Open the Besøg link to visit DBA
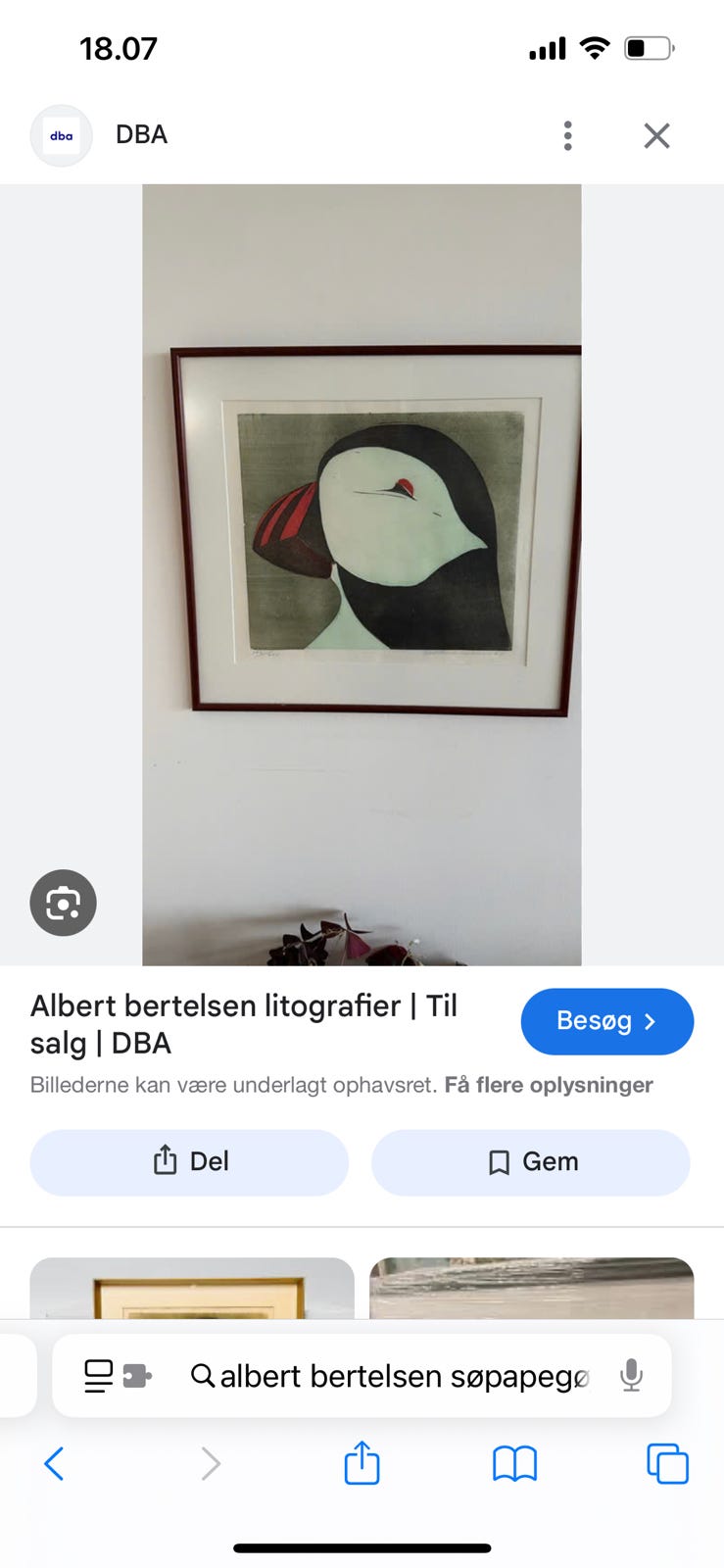Screen dimensions: 724x1568 point(606,1021)
